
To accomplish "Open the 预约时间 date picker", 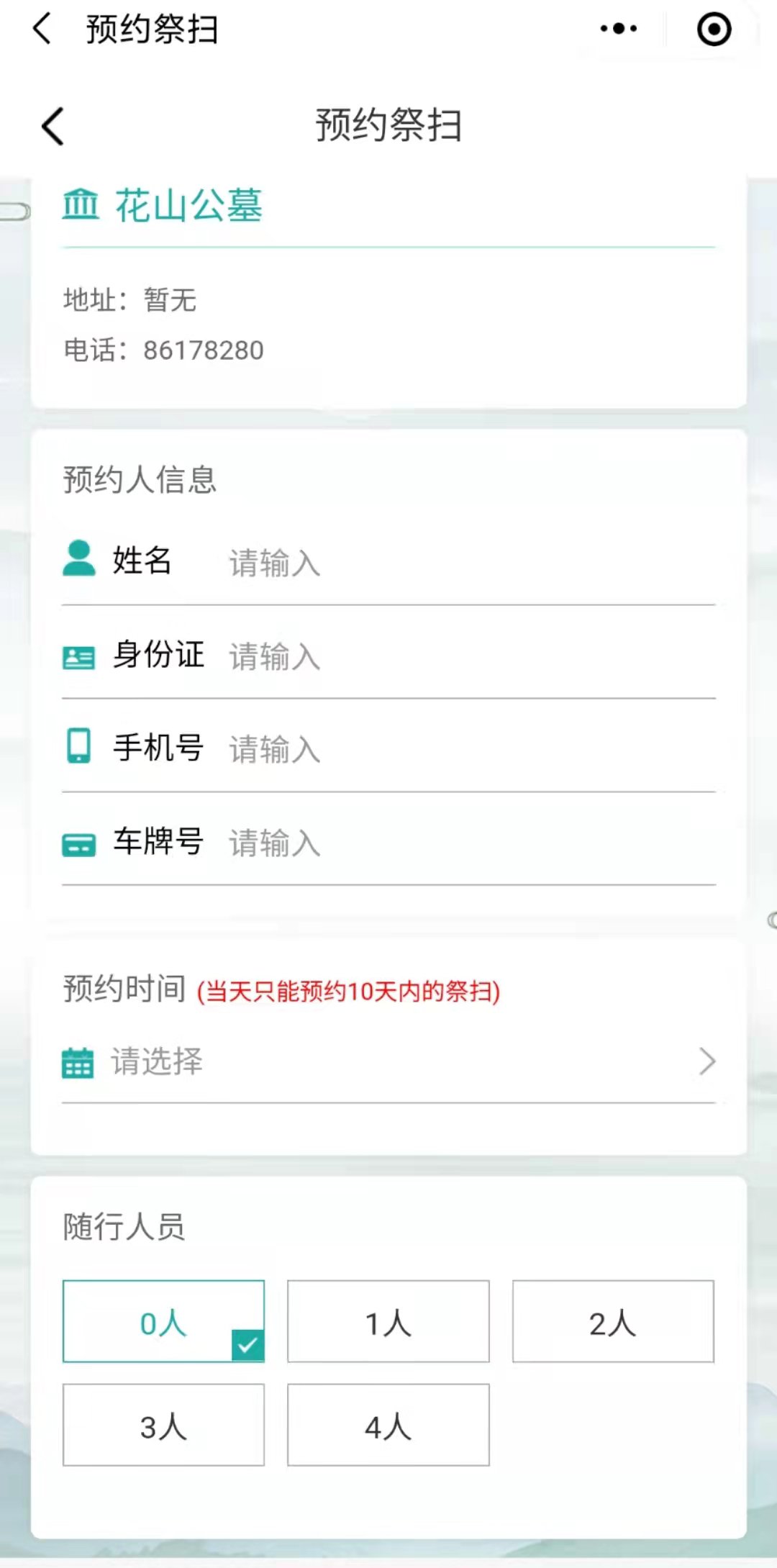I will coord(388,1062).
